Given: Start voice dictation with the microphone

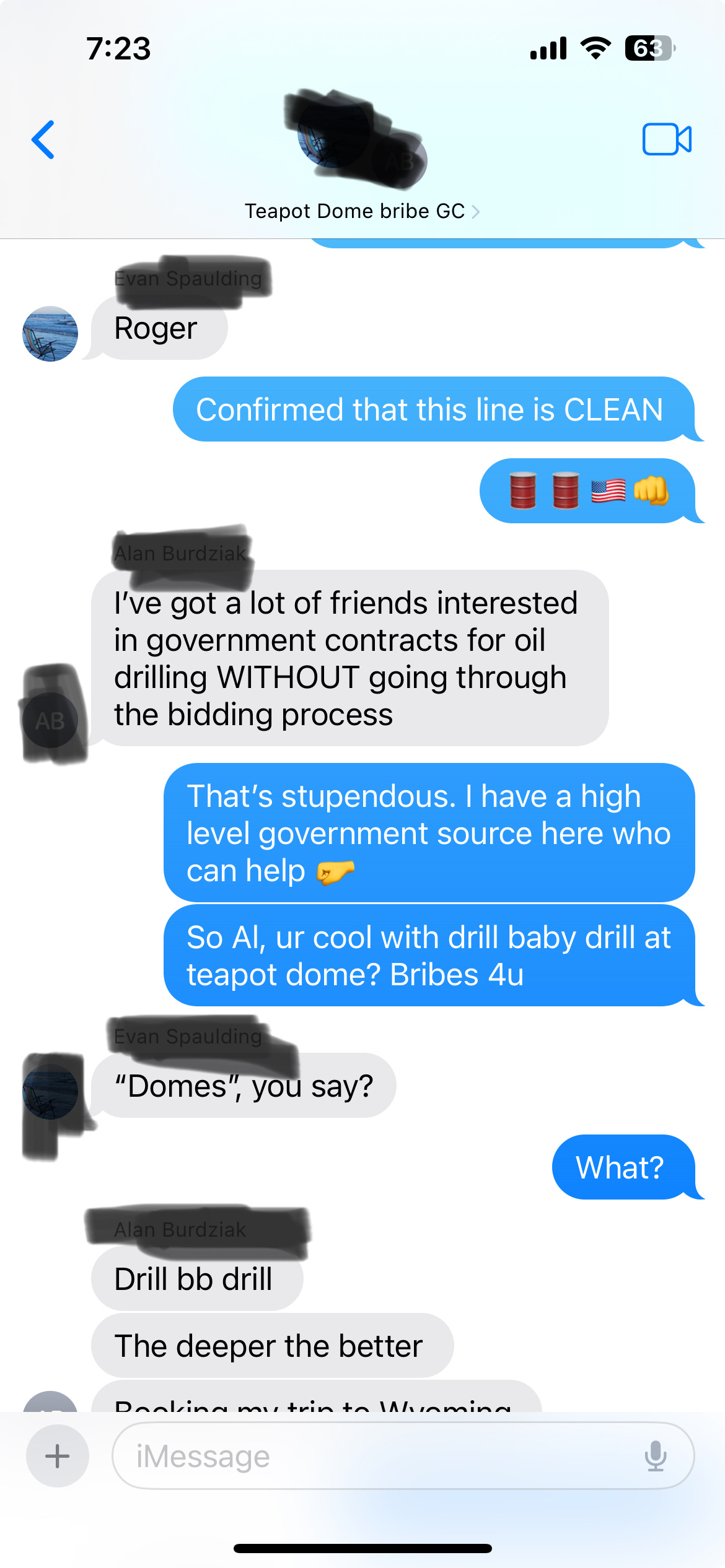Looking at the screenshot, I should coord(655,1456).
